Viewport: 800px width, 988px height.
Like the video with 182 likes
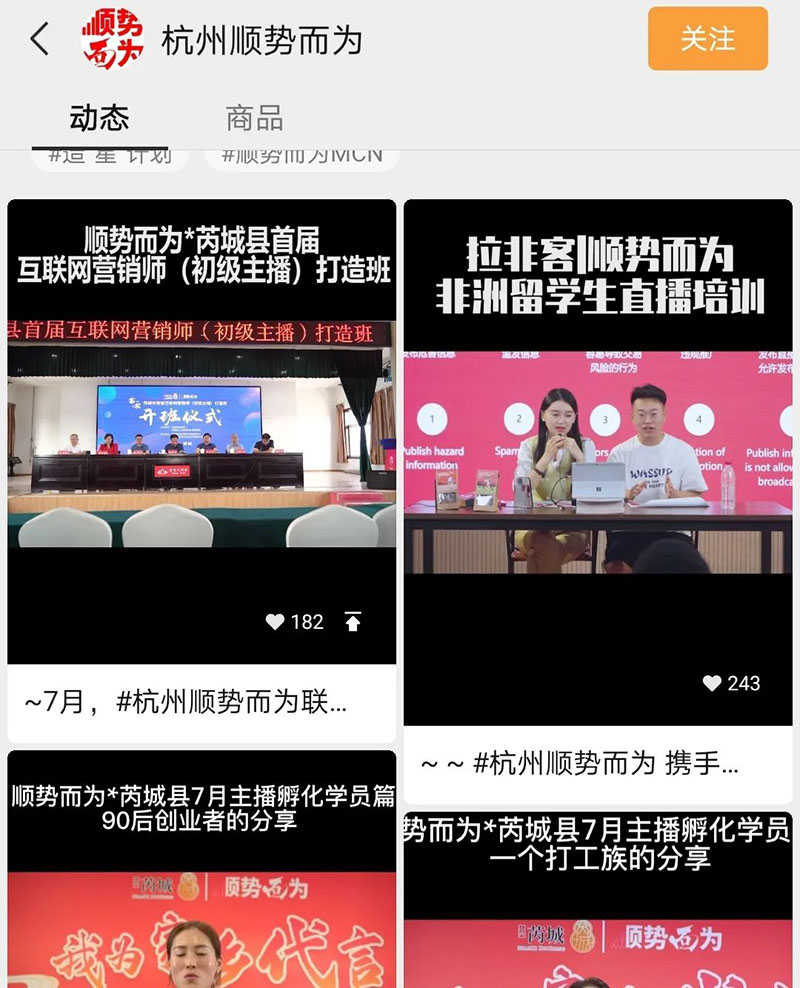[276, 622]
